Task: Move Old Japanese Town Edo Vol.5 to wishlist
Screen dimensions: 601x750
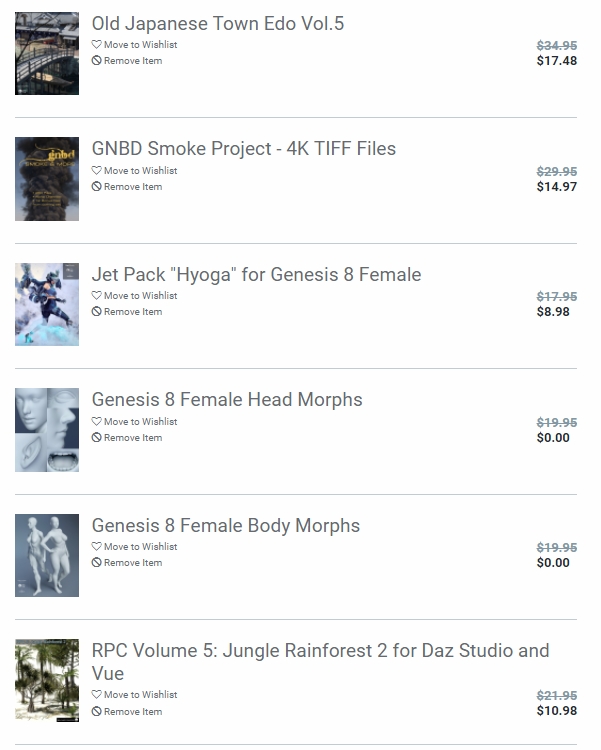Action: click(135, 45)
